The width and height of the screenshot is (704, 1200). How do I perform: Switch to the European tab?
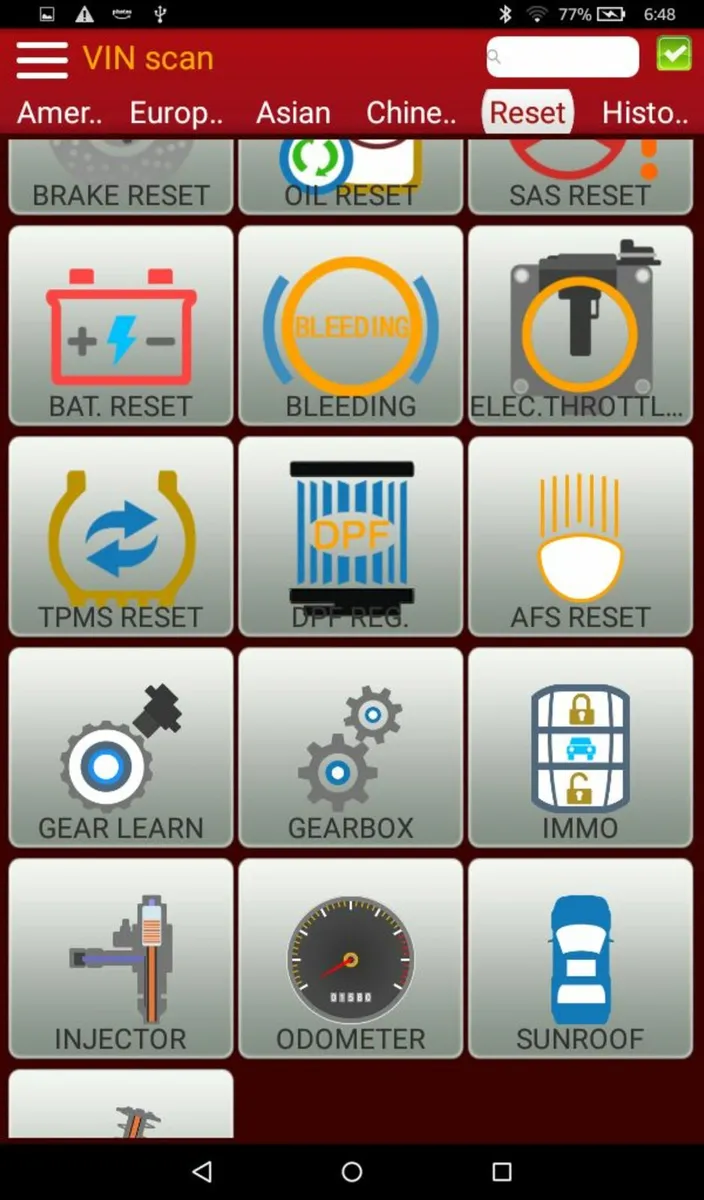click(176, 113)
